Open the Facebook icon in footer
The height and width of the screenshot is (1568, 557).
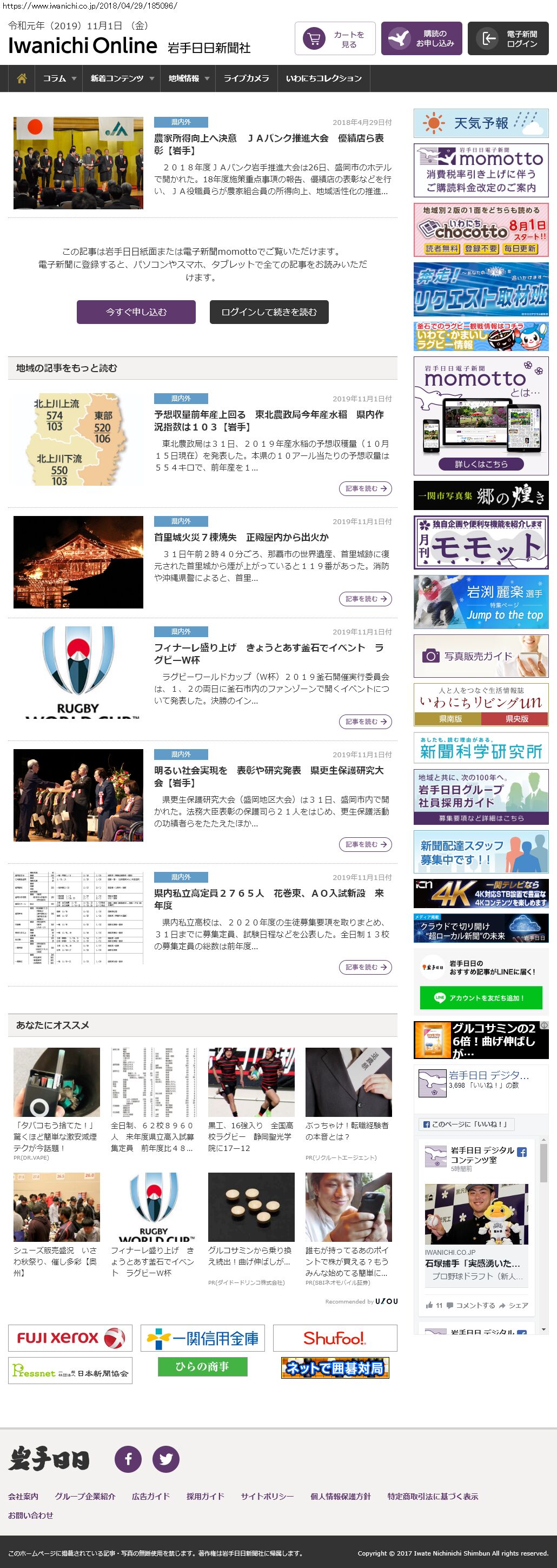tap(128, 1458)
